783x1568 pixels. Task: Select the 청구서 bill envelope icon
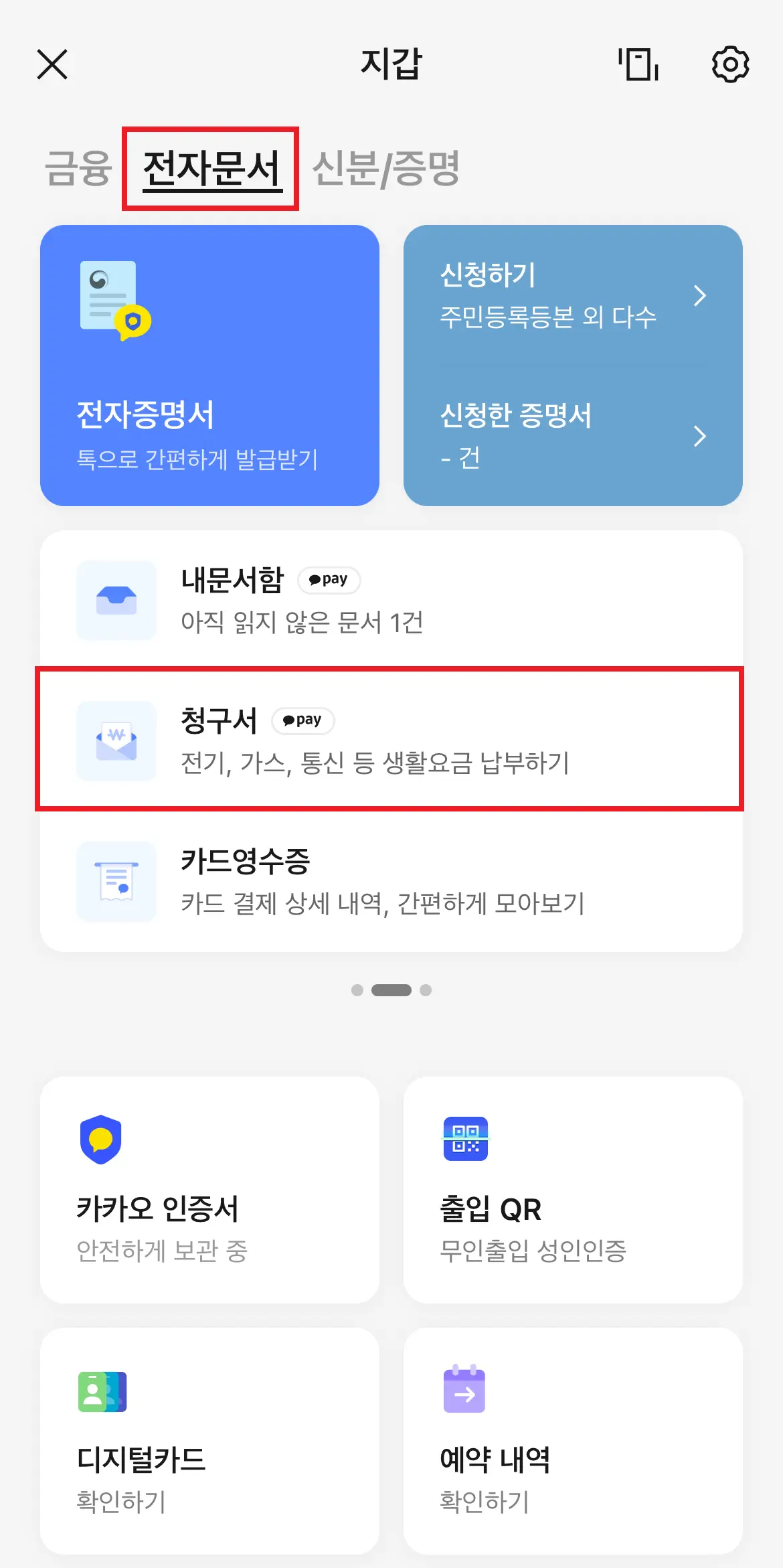coord(116,742)
